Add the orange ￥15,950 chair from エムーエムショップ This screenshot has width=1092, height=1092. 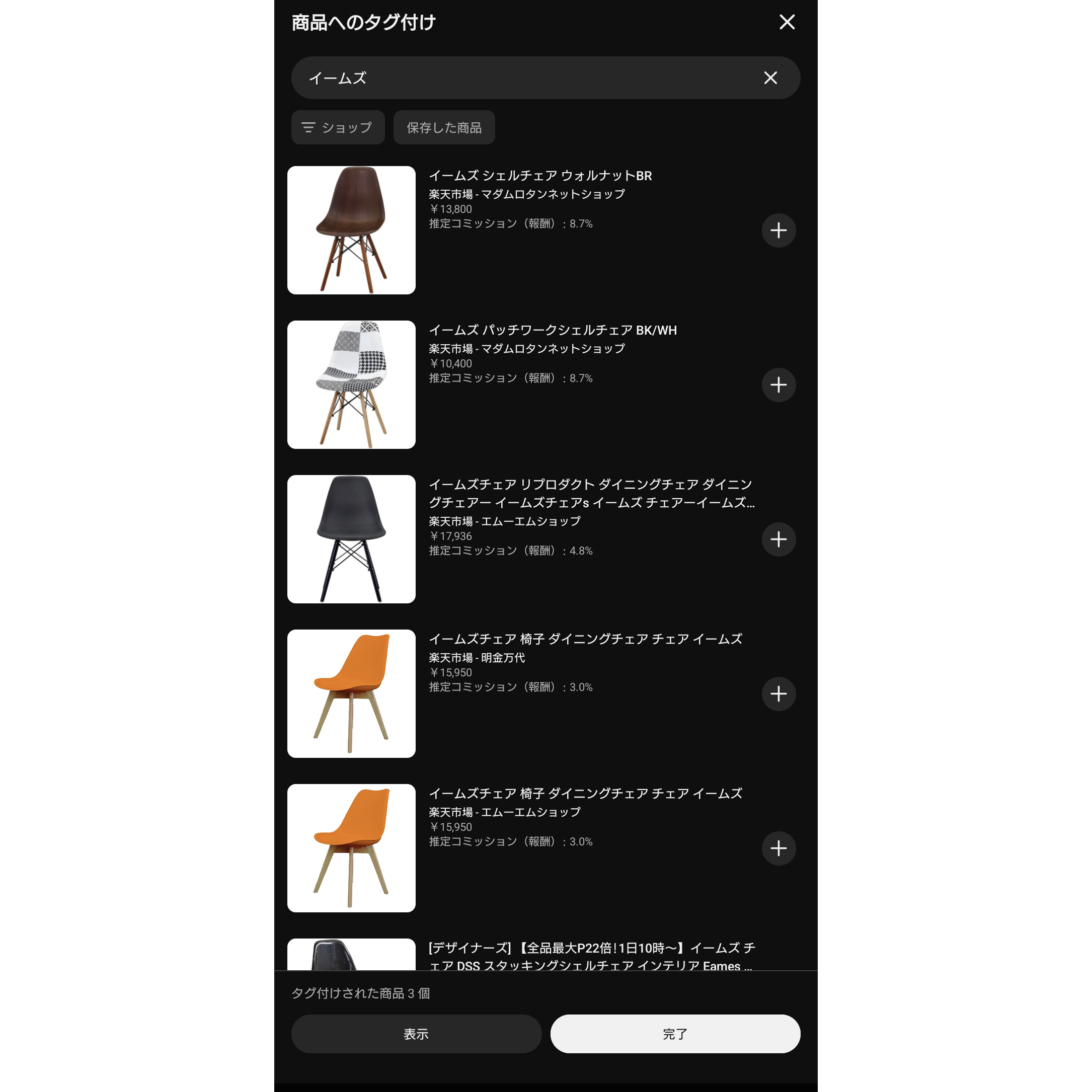[778, 848]
